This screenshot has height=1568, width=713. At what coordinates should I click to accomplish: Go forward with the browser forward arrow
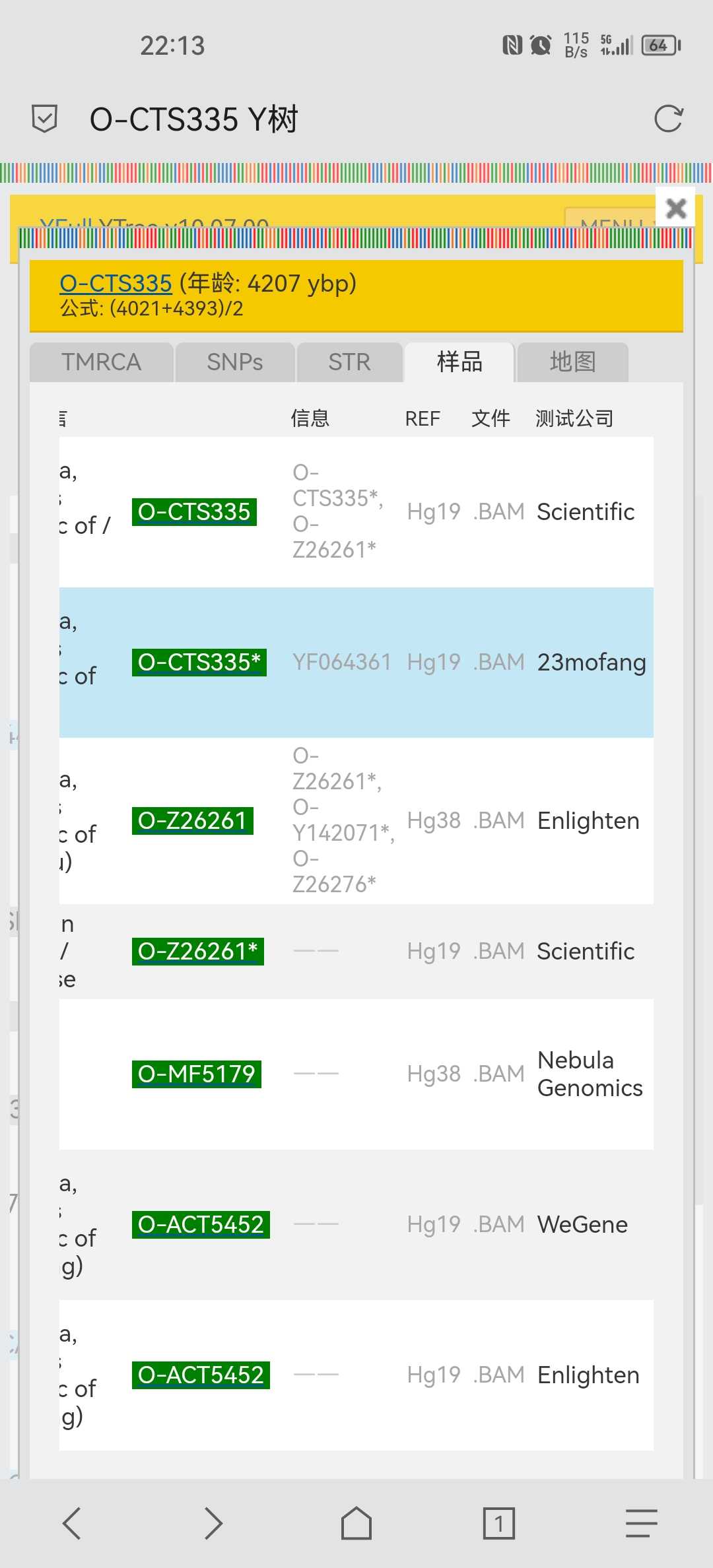click(214, 1524)
